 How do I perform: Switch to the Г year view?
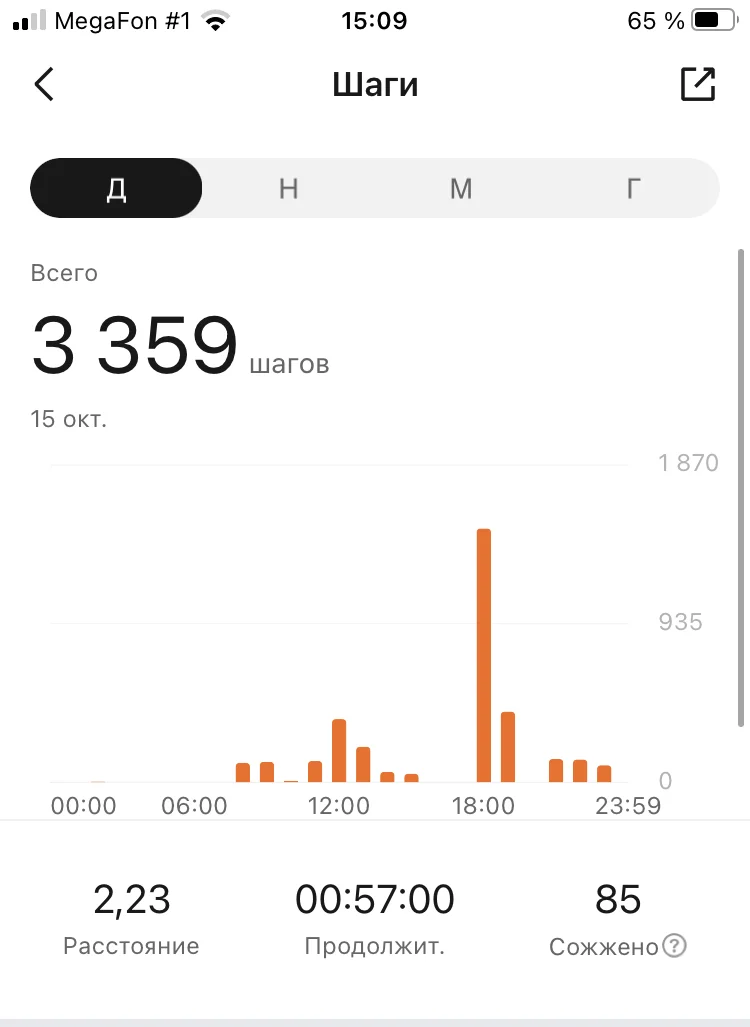click(633, 188)
